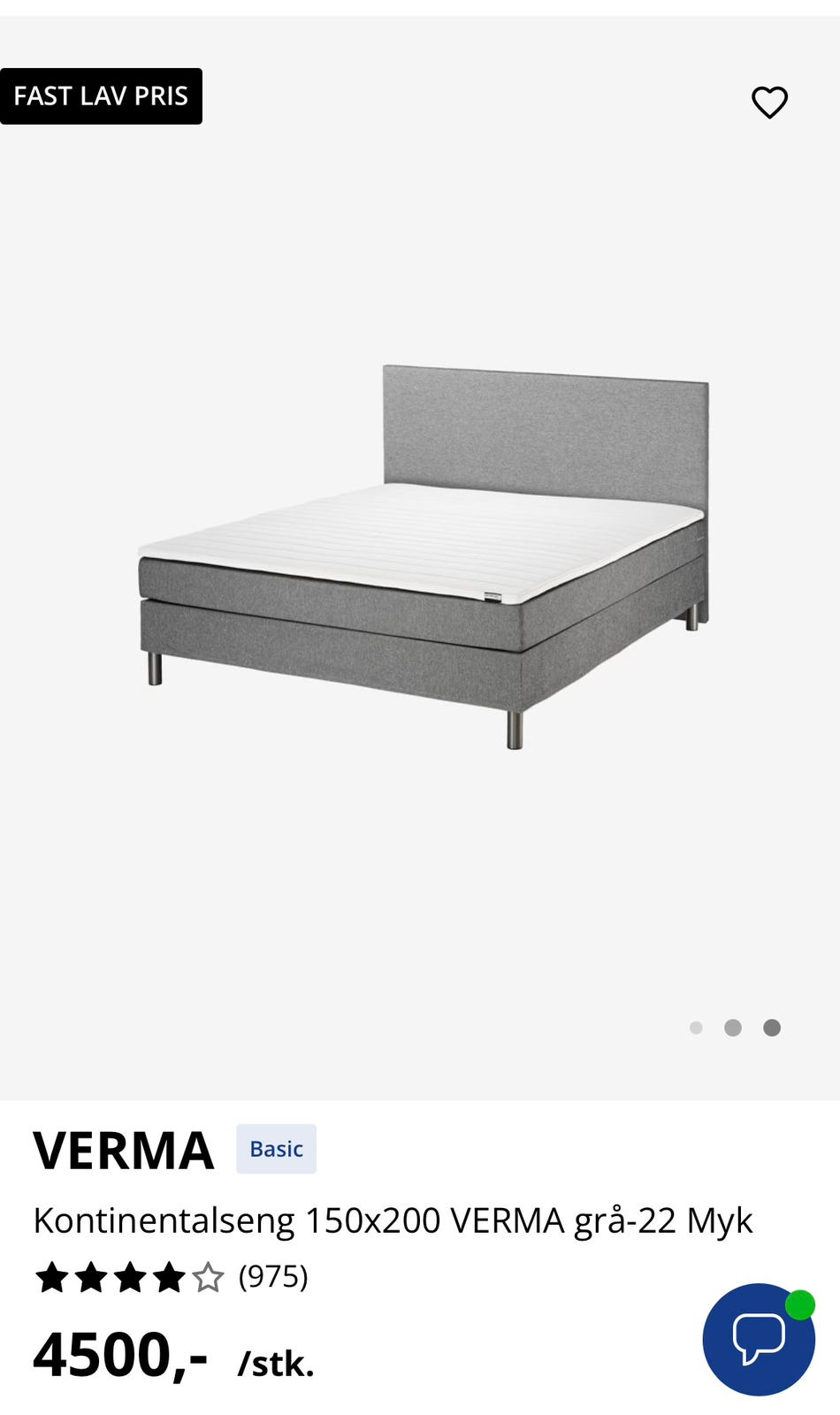The width and height of the screenshot is (840, 1415).
Task: Open the VERMA bed product image
Action: click(423, 557)
